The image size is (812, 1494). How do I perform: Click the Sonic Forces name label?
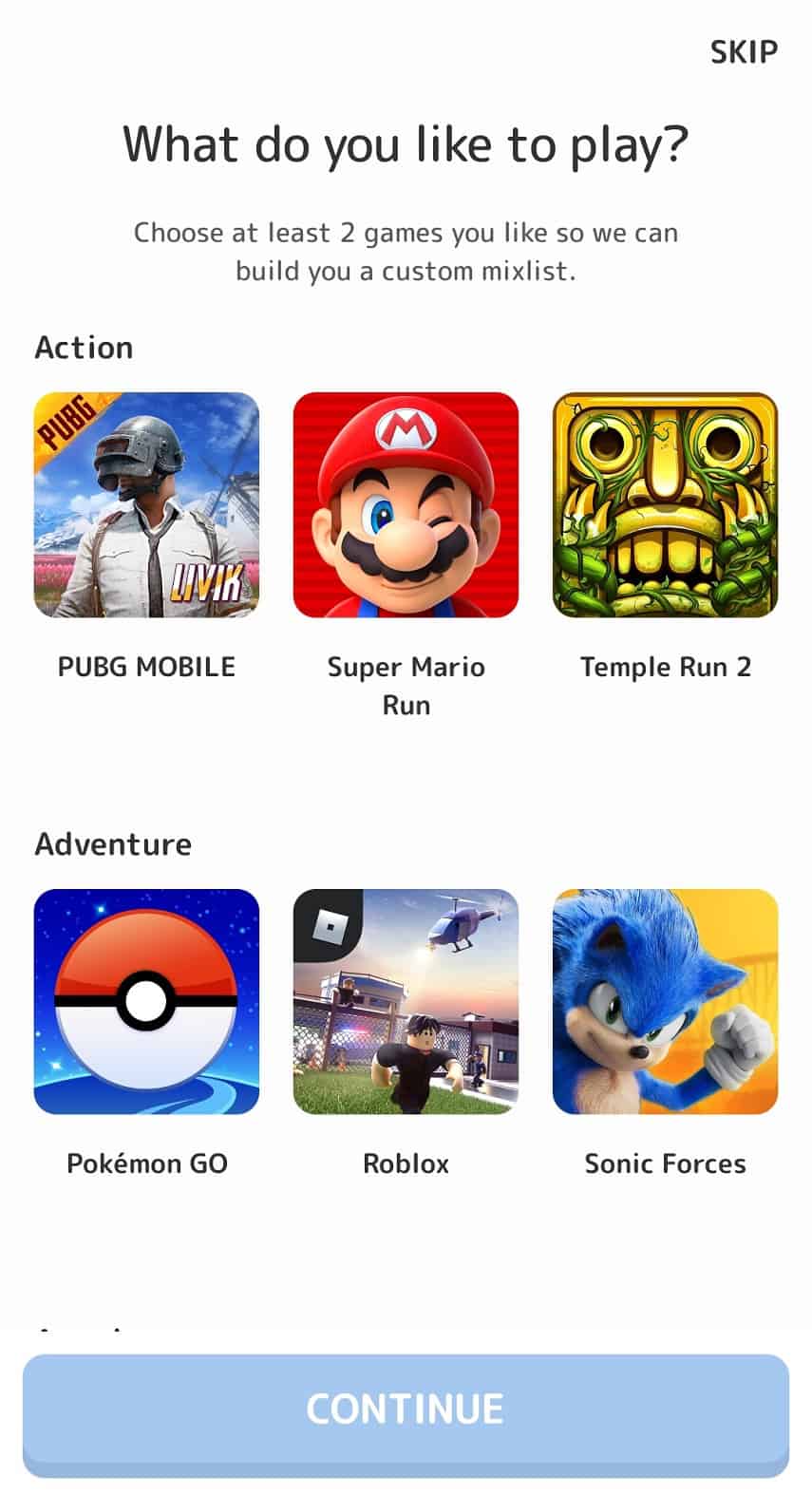click(665, 1163)
